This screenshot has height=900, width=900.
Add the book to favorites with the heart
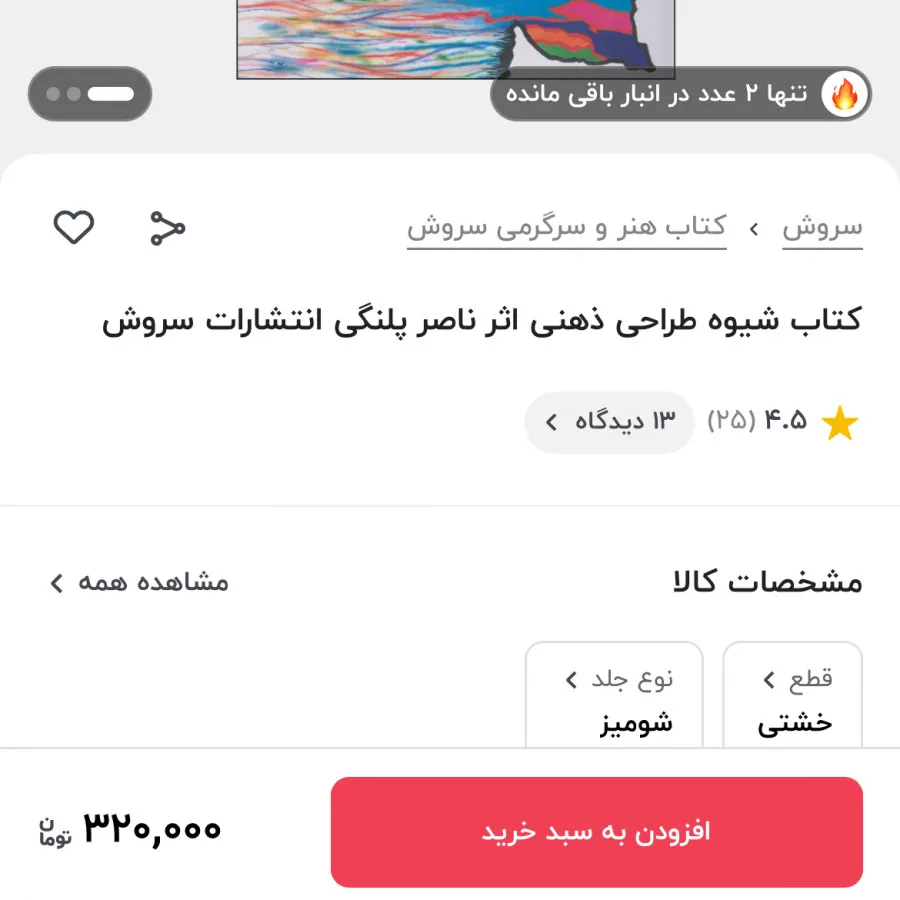point(74,228)
